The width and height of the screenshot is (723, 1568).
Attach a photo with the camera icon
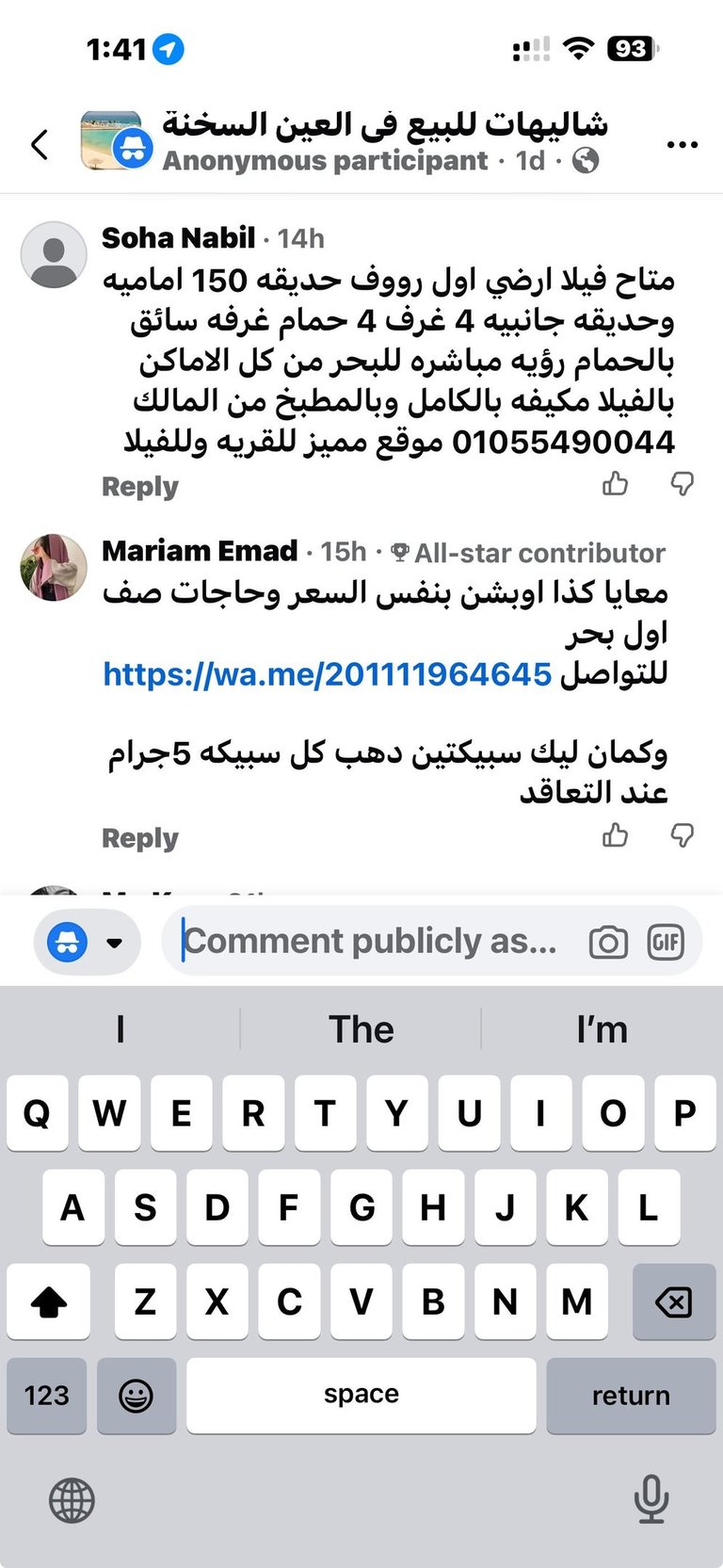coord(608,942)
